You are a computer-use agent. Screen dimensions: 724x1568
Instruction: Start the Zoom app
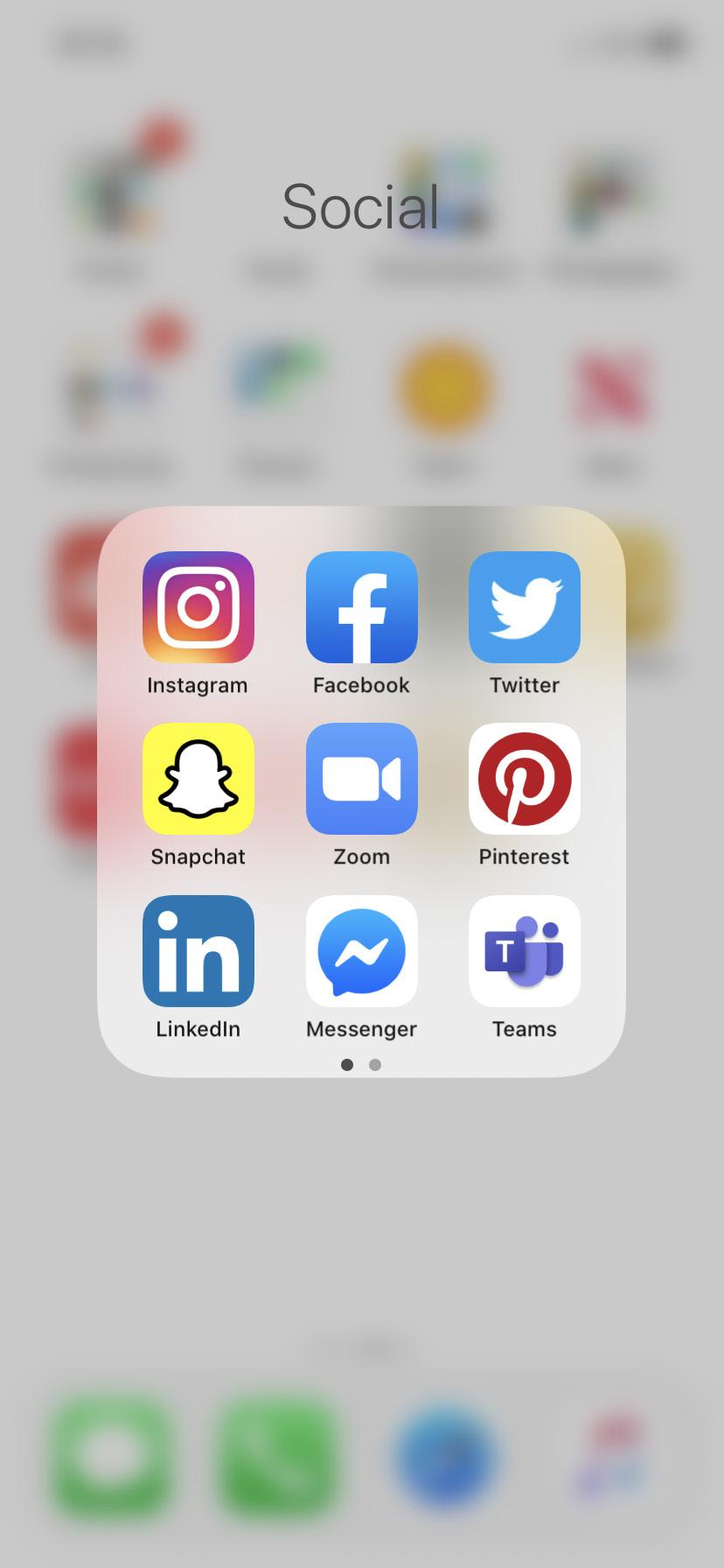coord(361,779)
